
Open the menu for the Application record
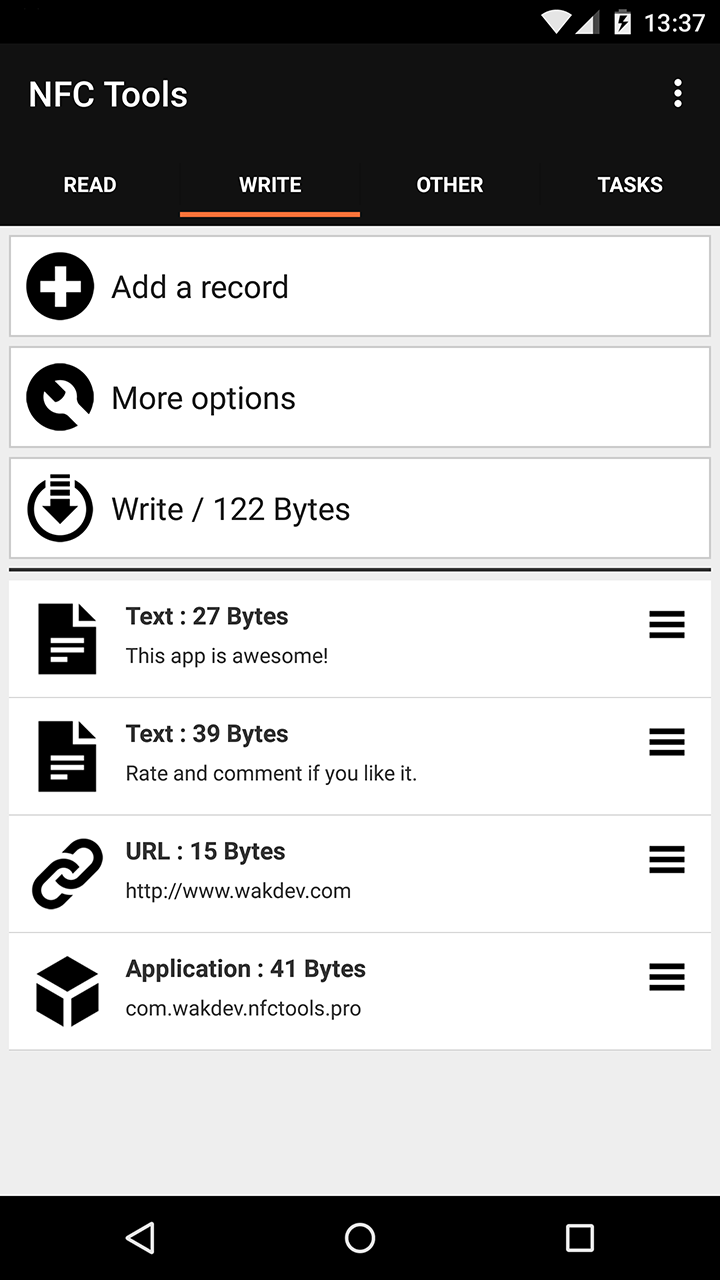point(667,977)
